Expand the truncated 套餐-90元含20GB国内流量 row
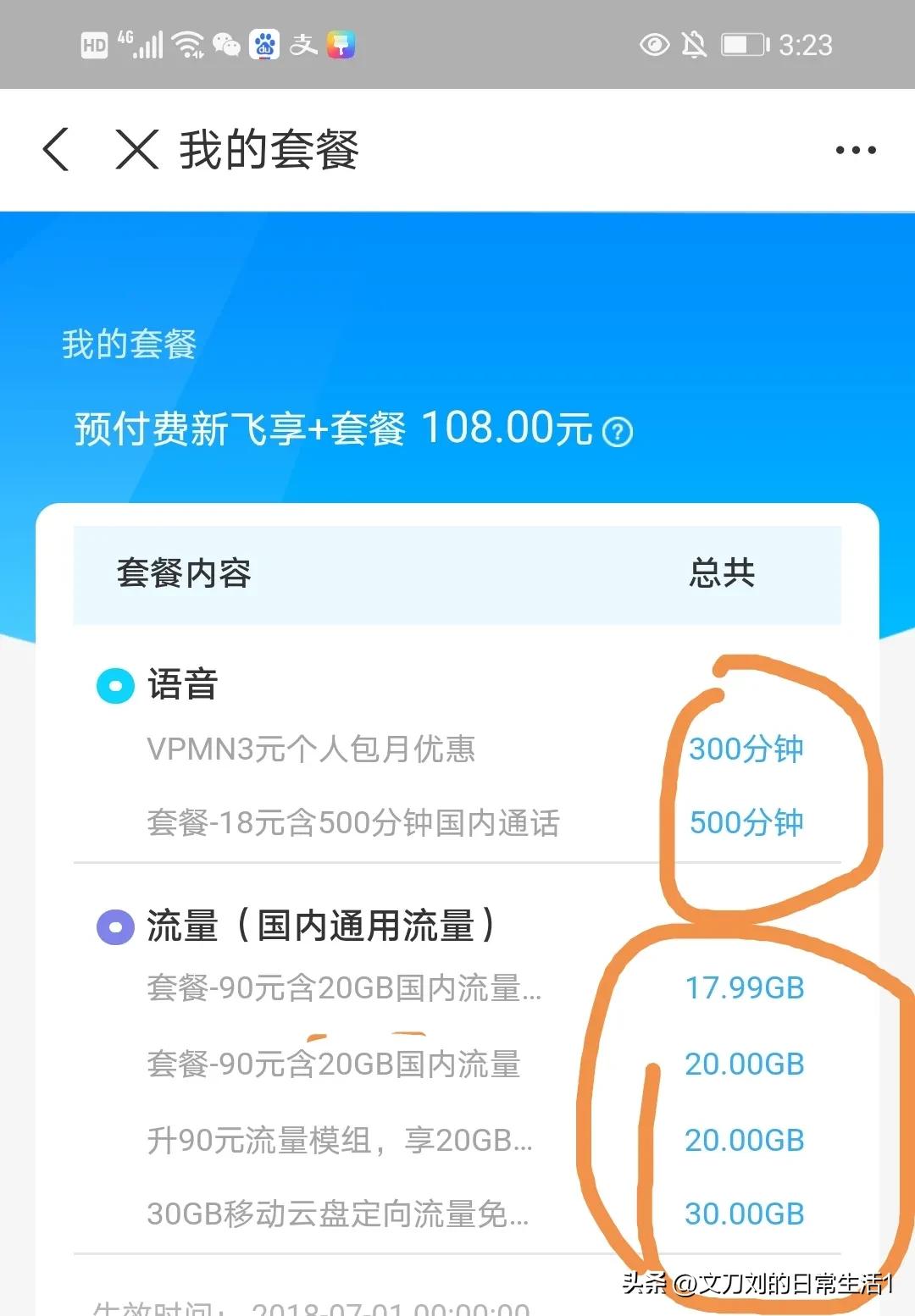Image resolution: width=915 pixels, height=1316 pixels. 339,991
